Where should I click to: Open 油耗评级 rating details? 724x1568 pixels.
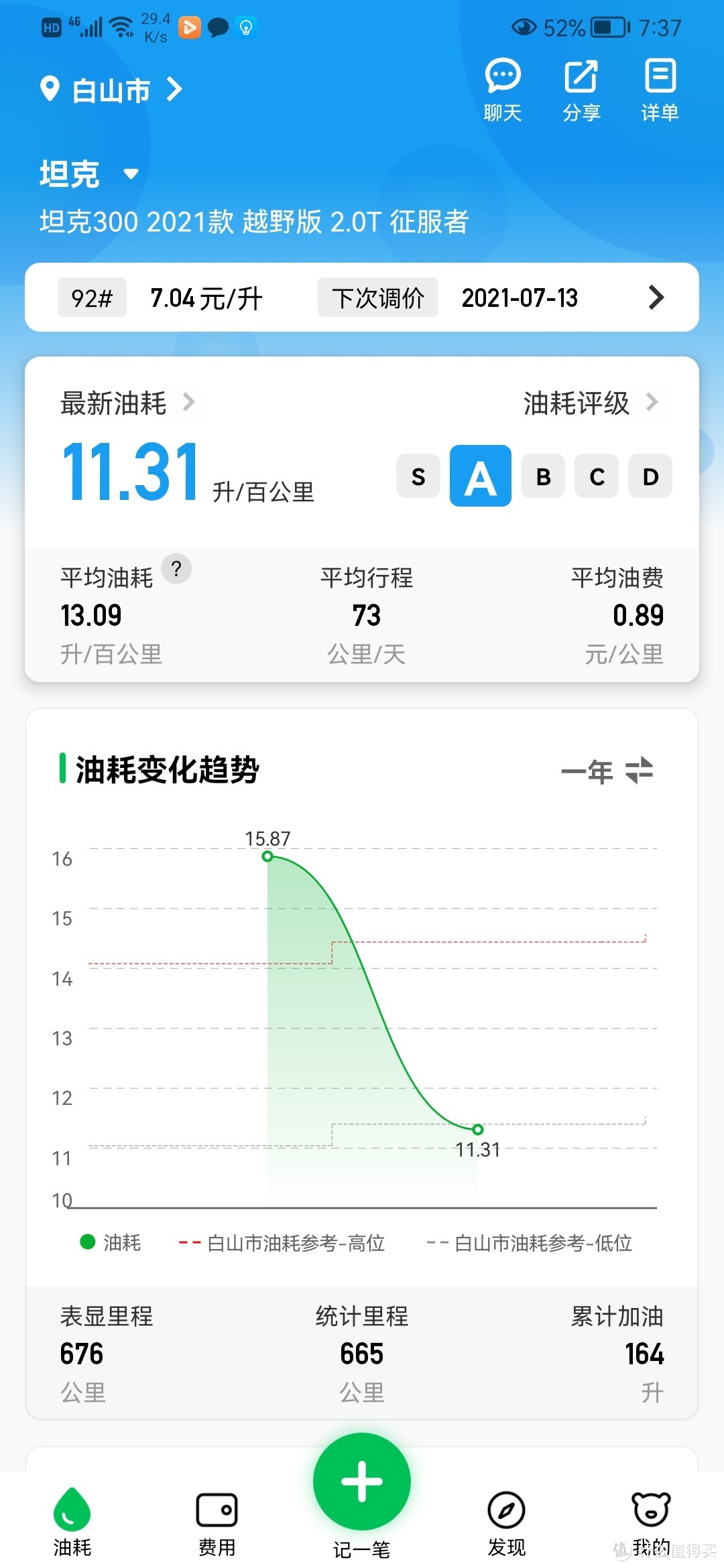click(x=590, y=403)
